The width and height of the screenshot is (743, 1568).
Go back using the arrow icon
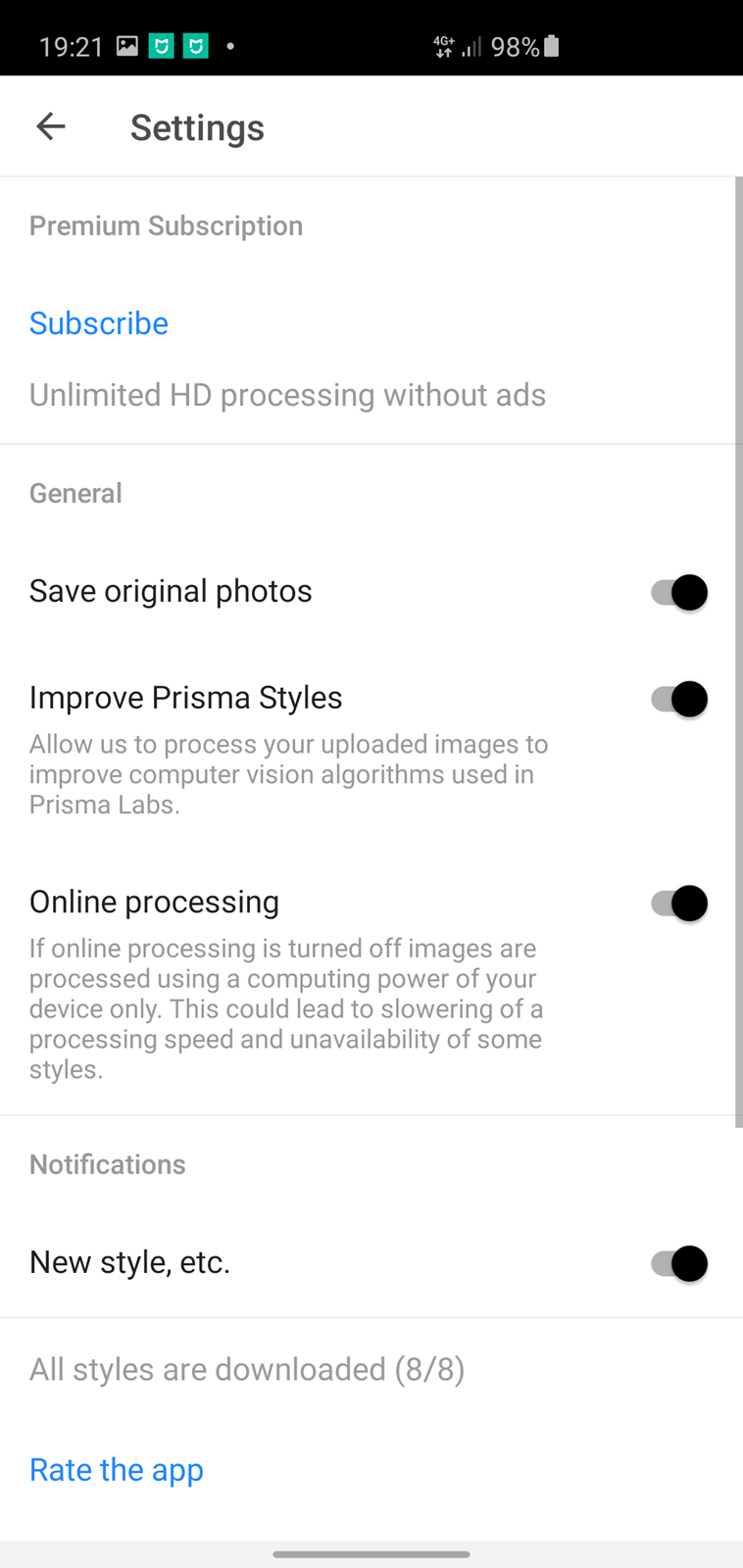51,126
